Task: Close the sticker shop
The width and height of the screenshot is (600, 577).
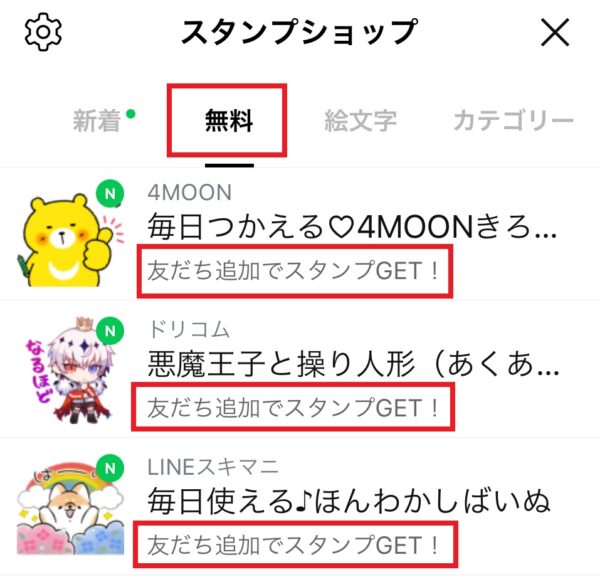Action: tap(555, 32)
